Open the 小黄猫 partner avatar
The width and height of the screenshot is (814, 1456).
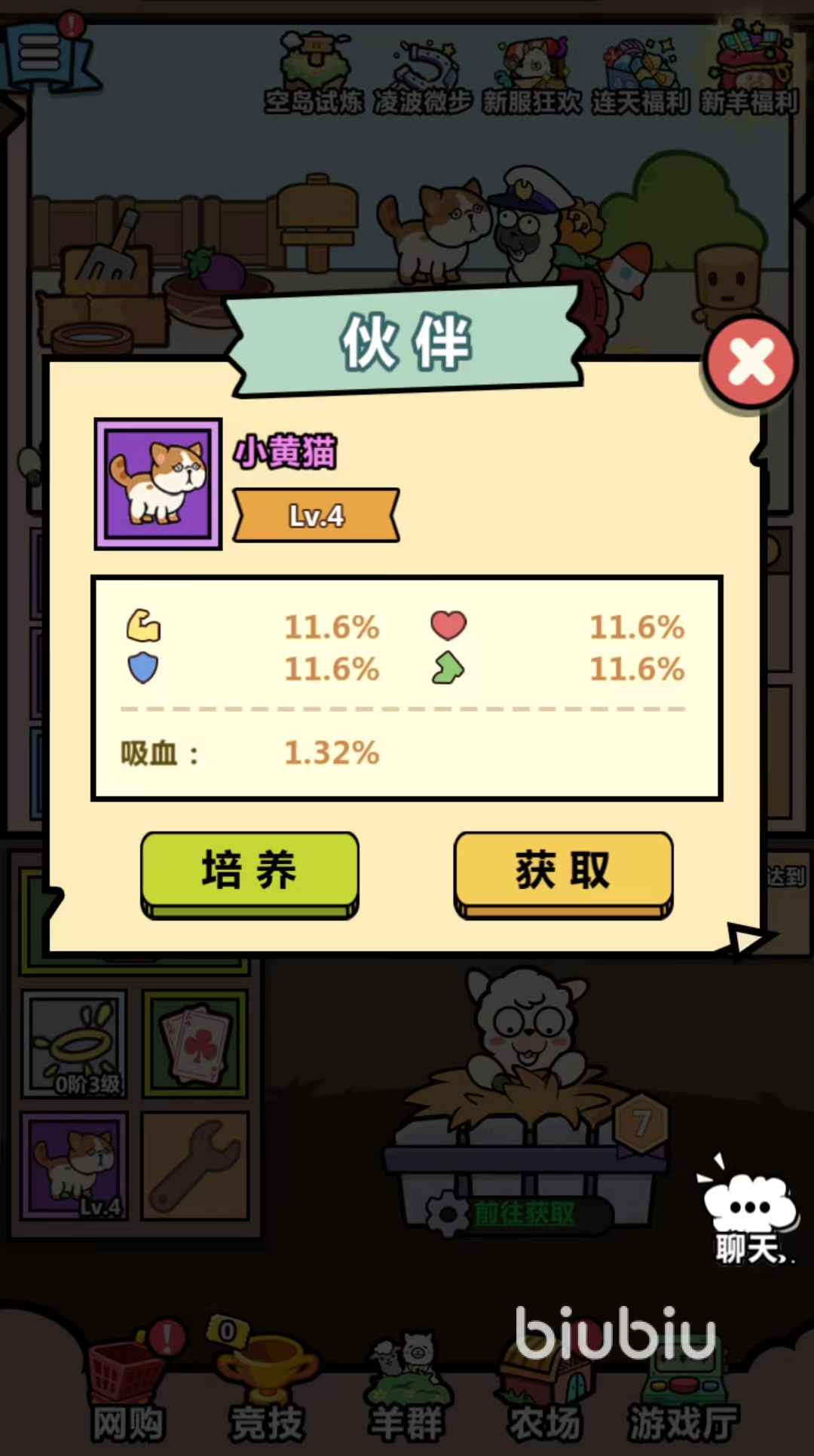tap(158, 483)
